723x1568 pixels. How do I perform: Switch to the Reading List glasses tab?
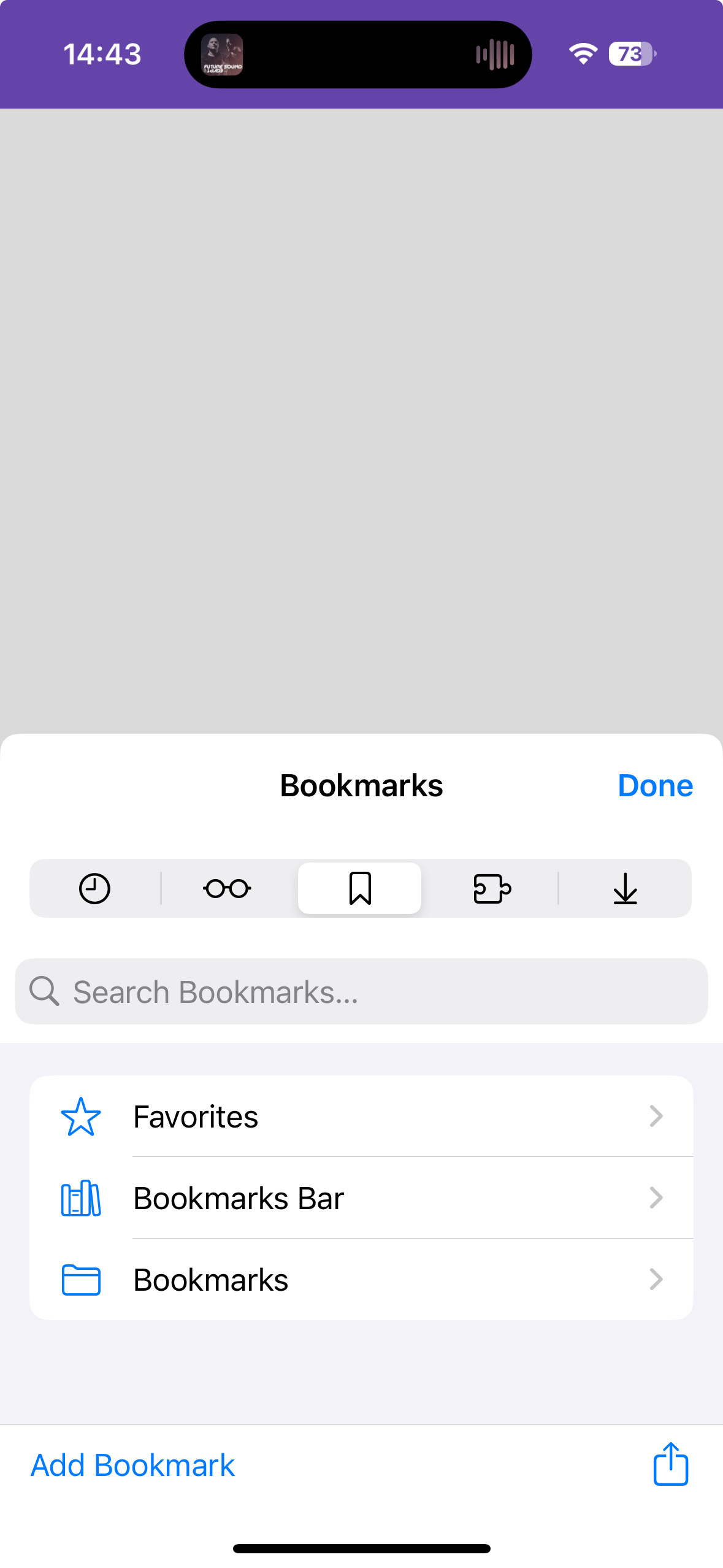point(227,888)
